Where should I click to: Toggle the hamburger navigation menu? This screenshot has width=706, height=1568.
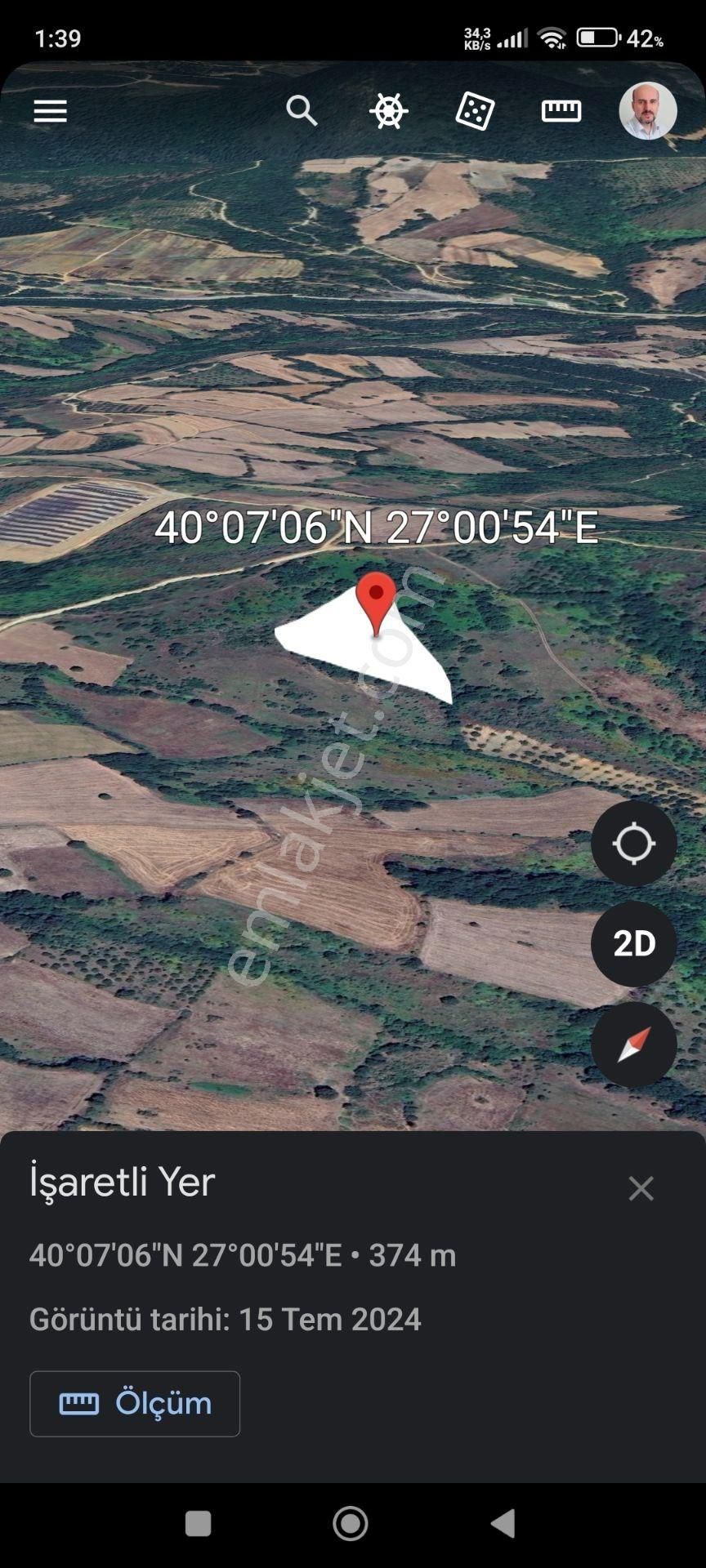click(49, 110)
